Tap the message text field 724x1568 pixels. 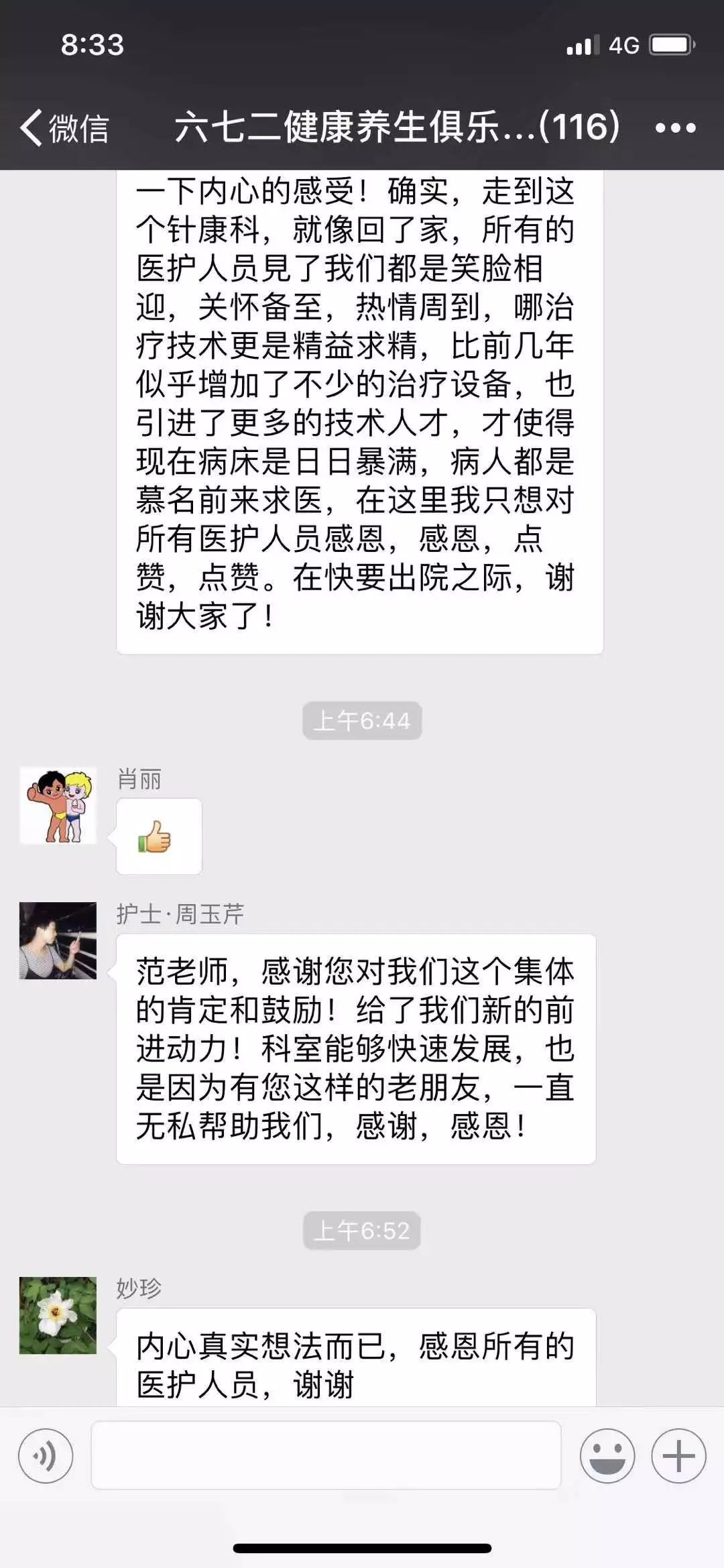326,1455
